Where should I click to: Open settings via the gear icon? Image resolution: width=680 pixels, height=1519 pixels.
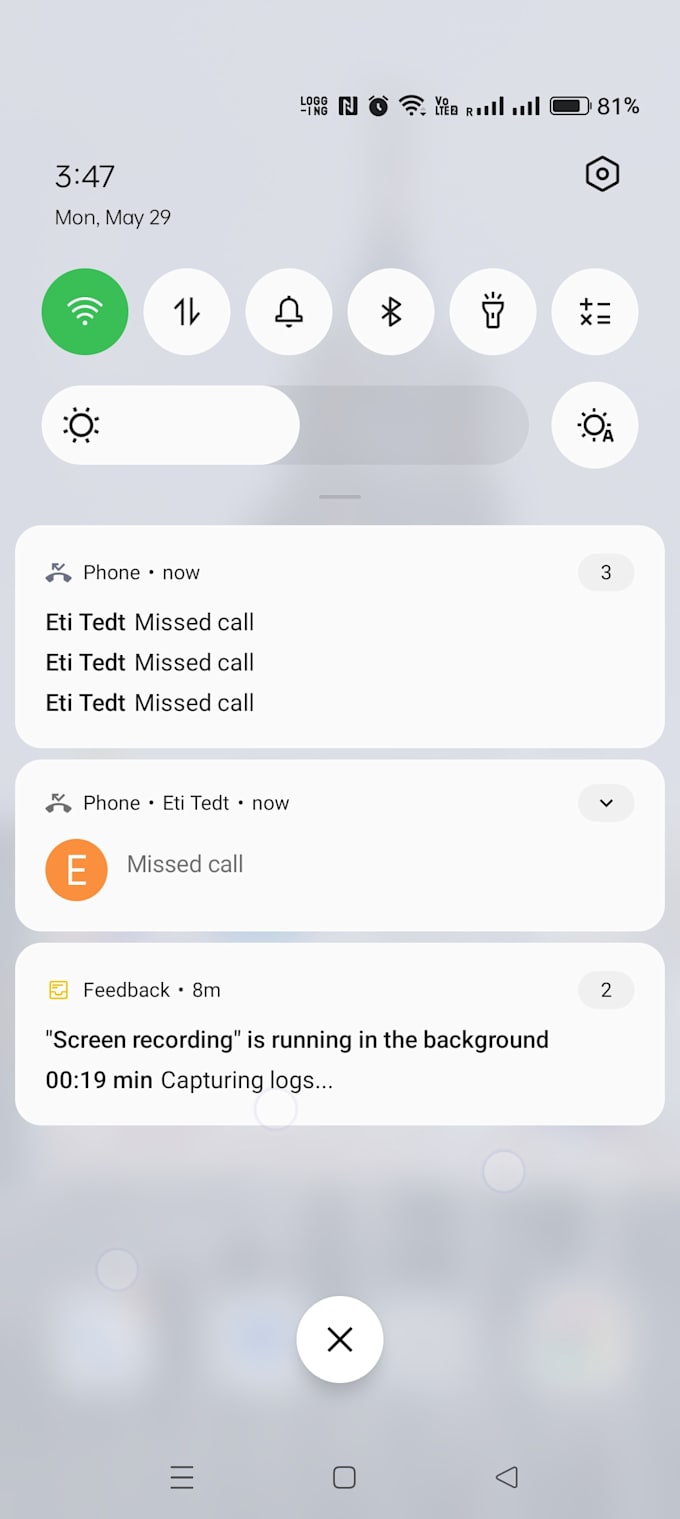(602, 174)
